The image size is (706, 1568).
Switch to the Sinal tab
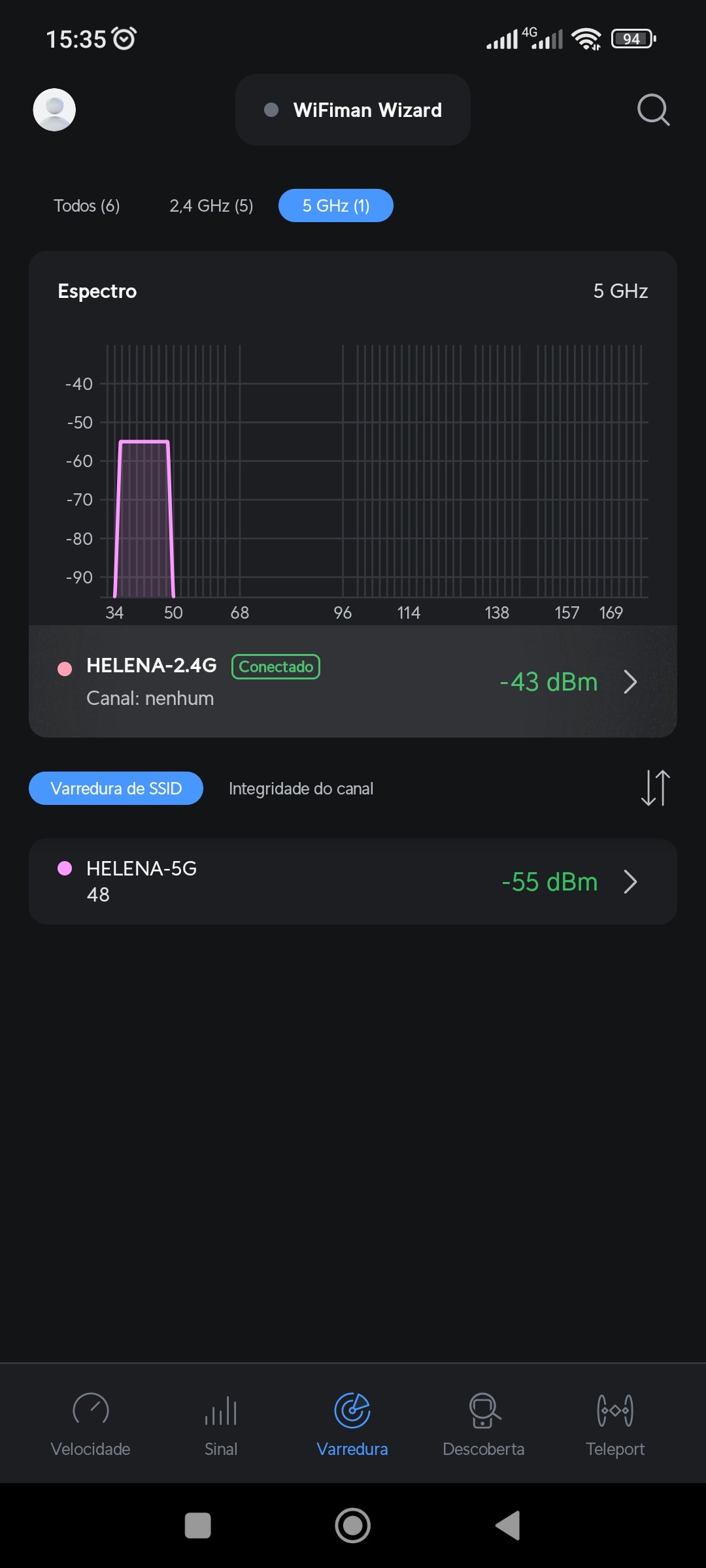coord(221,1424)
